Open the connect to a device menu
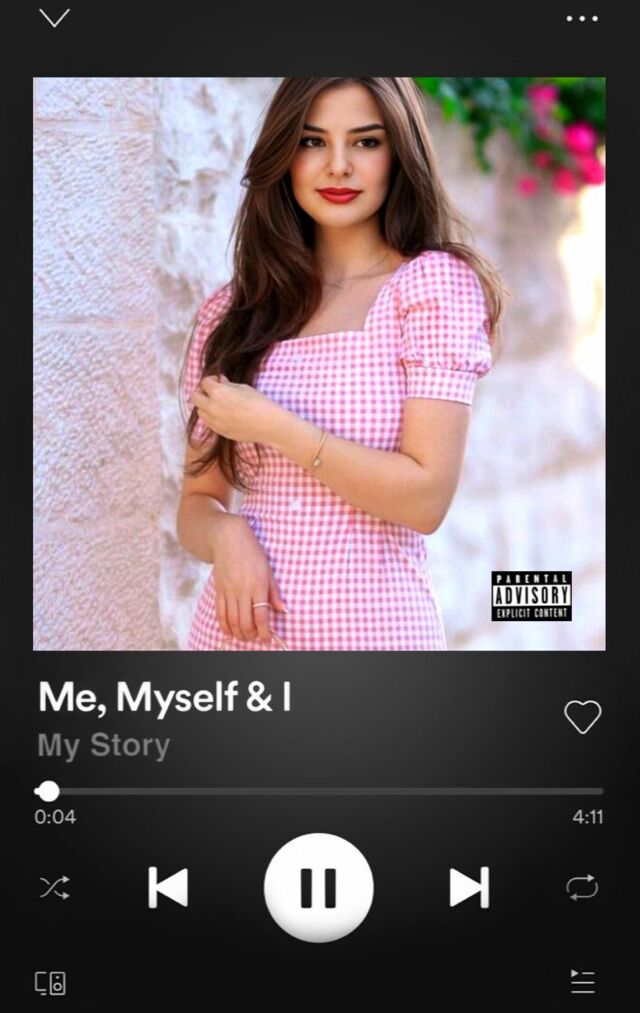Image resolution: width=640 pixels, height=1013 pixels. tap(51, 982)
